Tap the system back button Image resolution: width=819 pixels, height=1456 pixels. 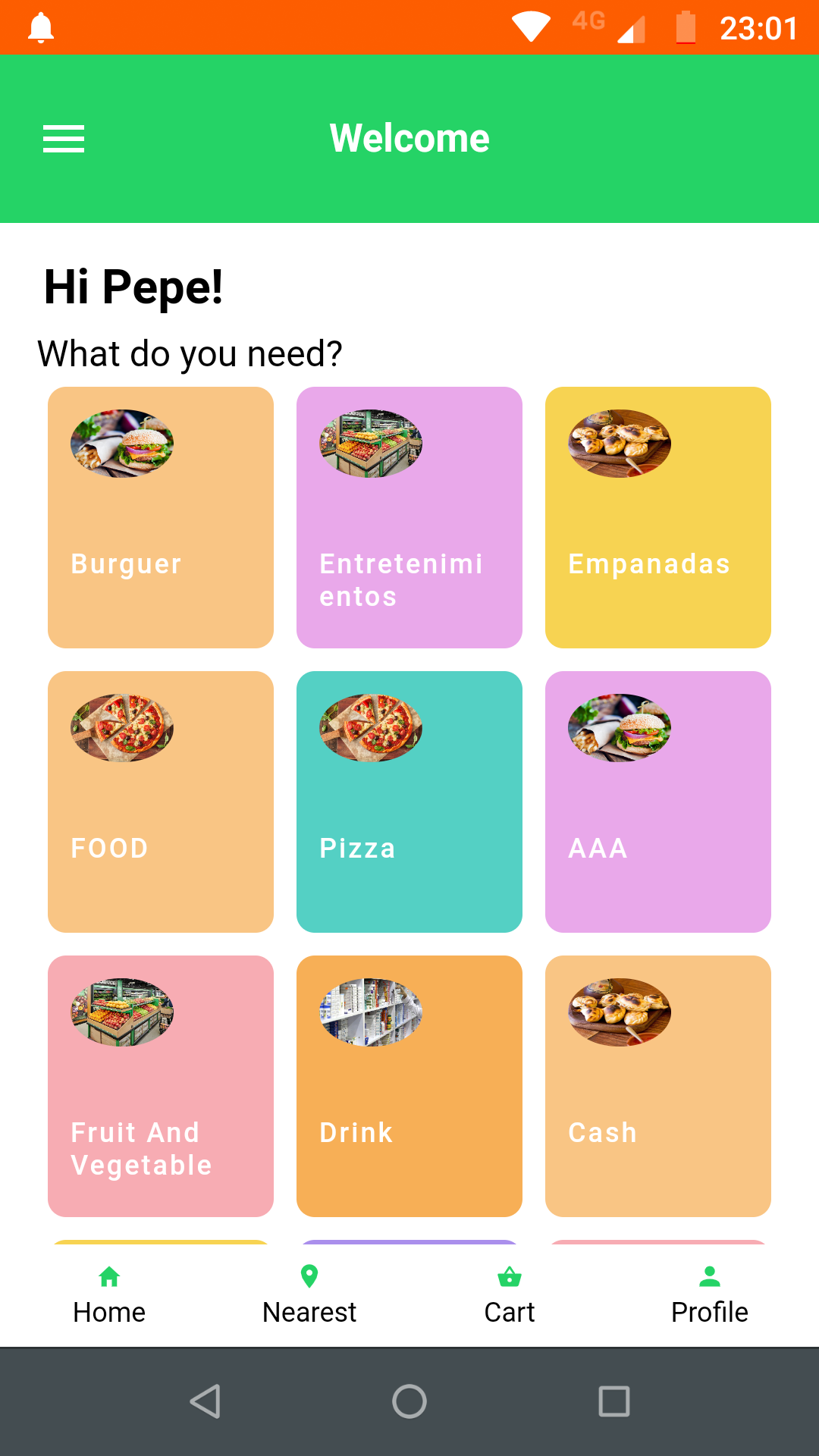[205, 1401]
